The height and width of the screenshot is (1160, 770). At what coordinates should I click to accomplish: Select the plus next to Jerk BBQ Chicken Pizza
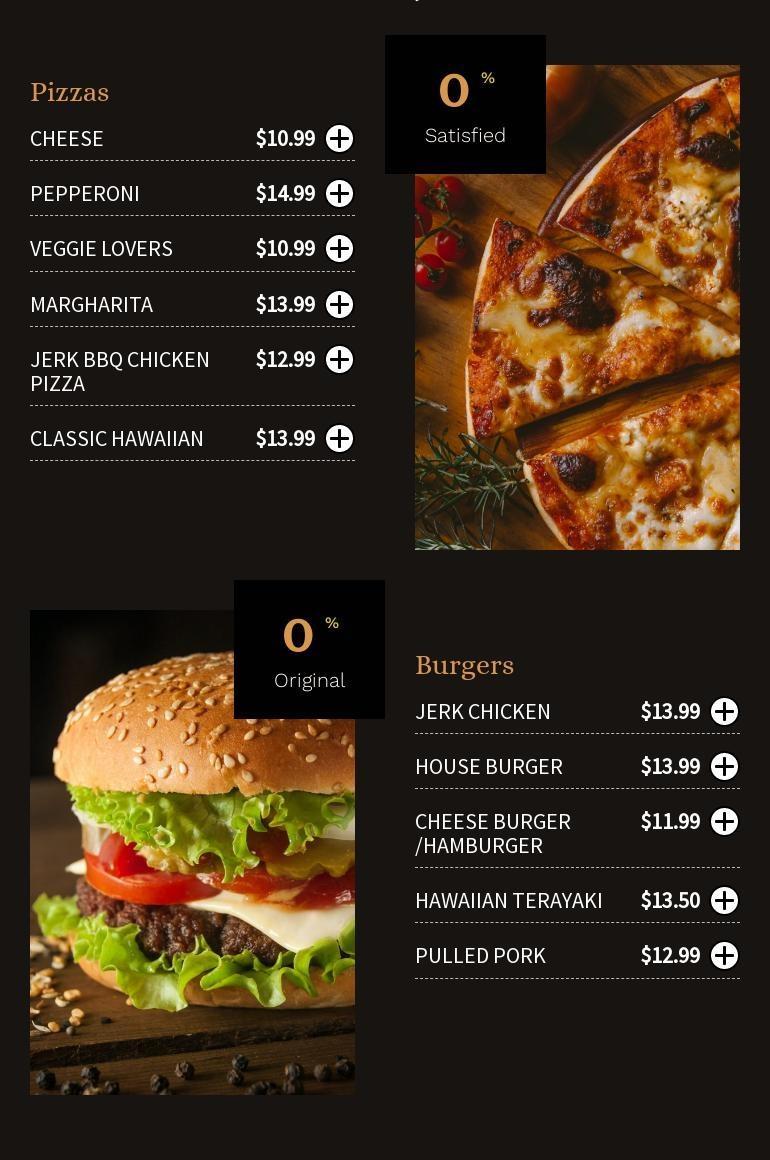point(340,359)
